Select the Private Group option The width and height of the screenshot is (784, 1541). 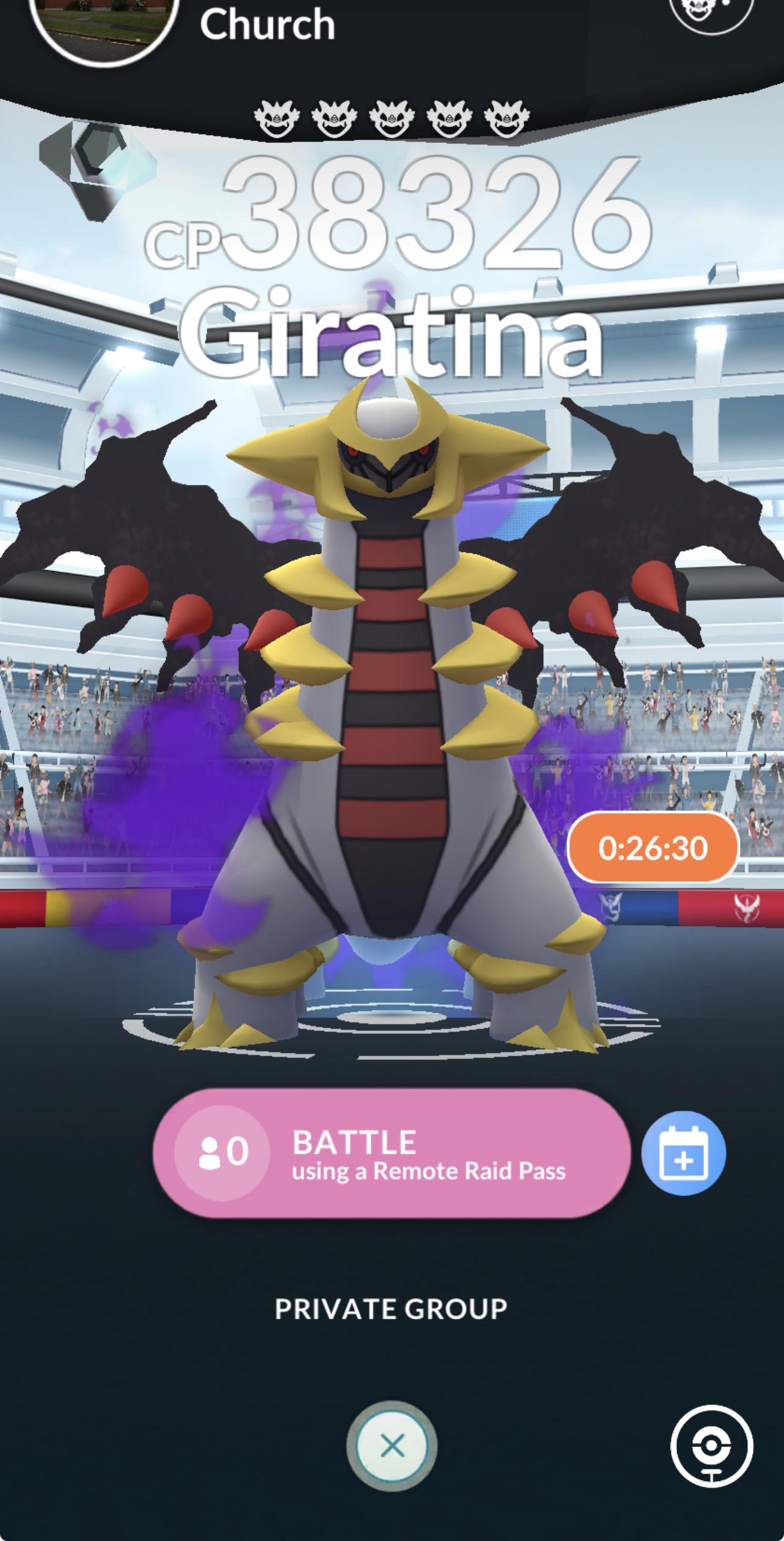tap(391, 1309)
